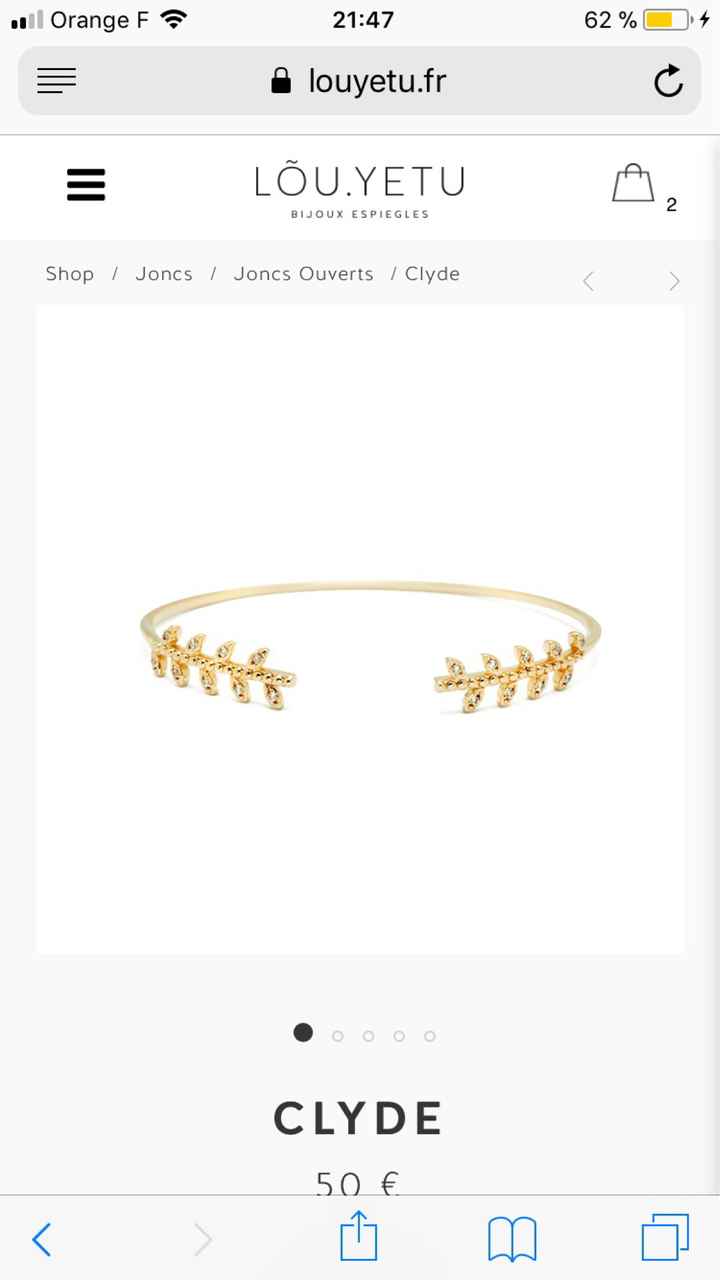Reload the current page

pos(668,81)
